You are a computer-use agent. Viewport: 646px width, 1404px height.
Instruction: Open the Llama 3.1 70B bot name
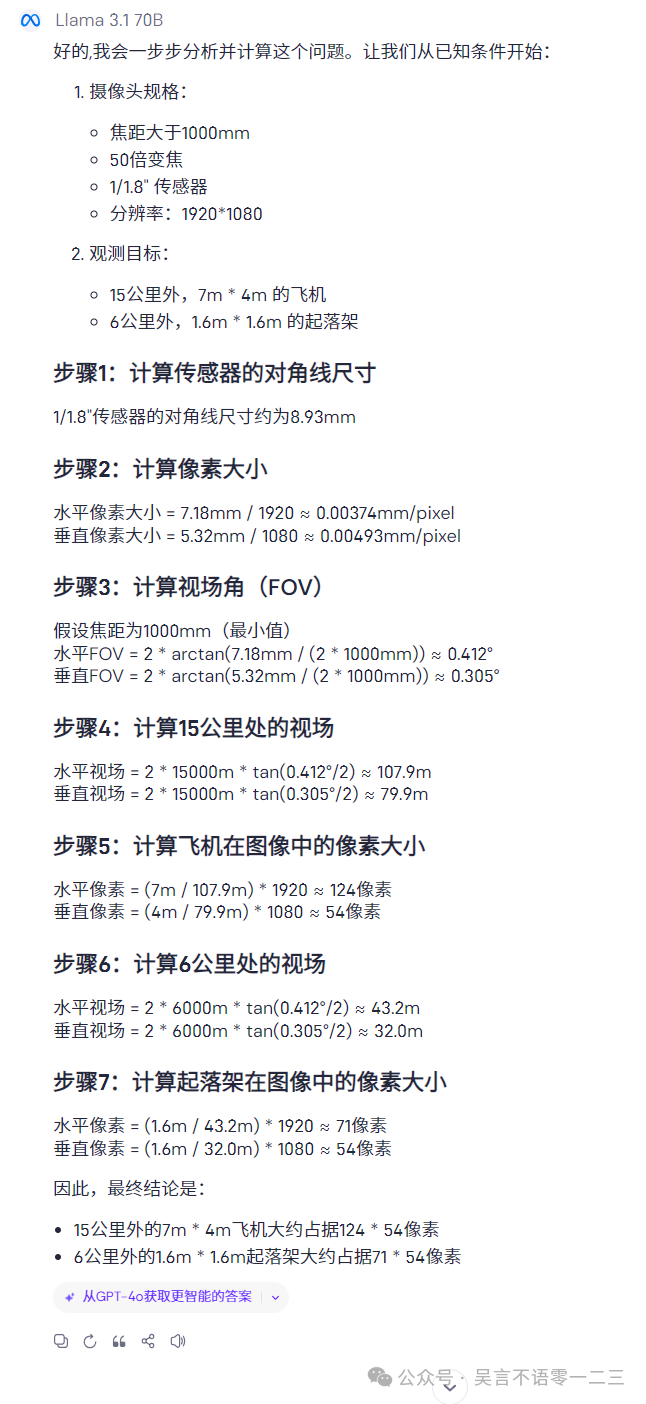pos(109,20)
